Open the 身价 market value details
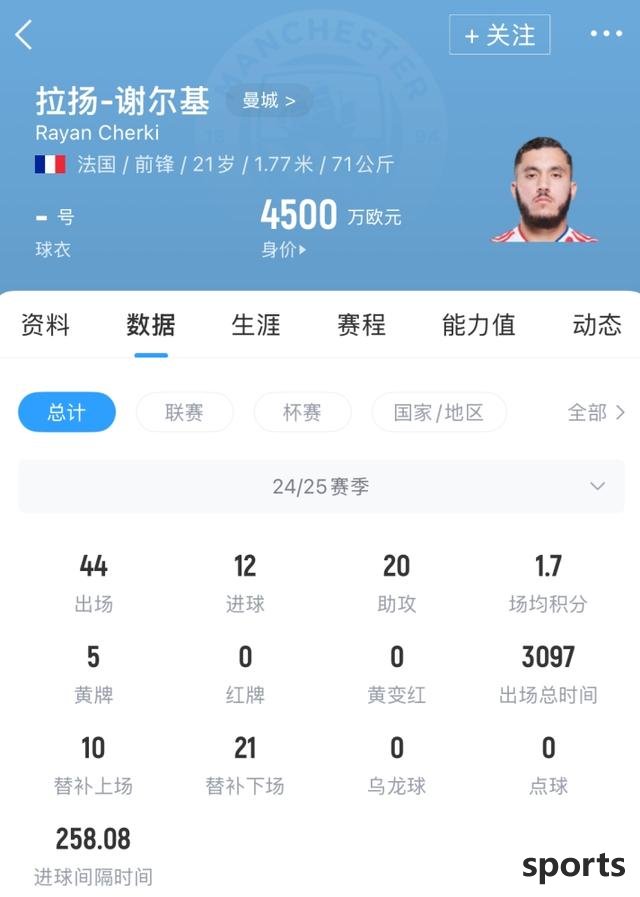The width and height of the screenshot is (640, 897). click(284, 250)
